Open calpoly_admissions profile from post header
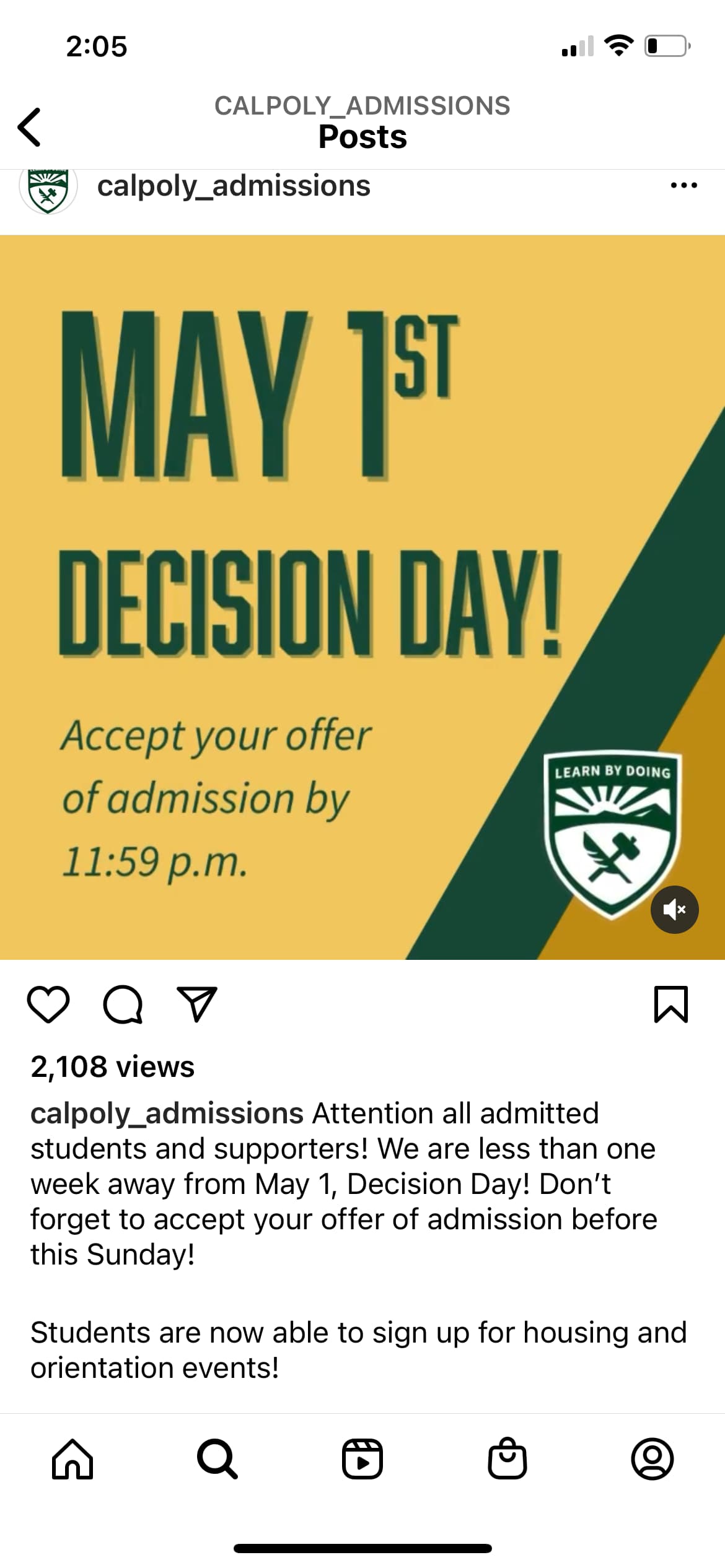725x1568 pixels. tap(234, 186)
